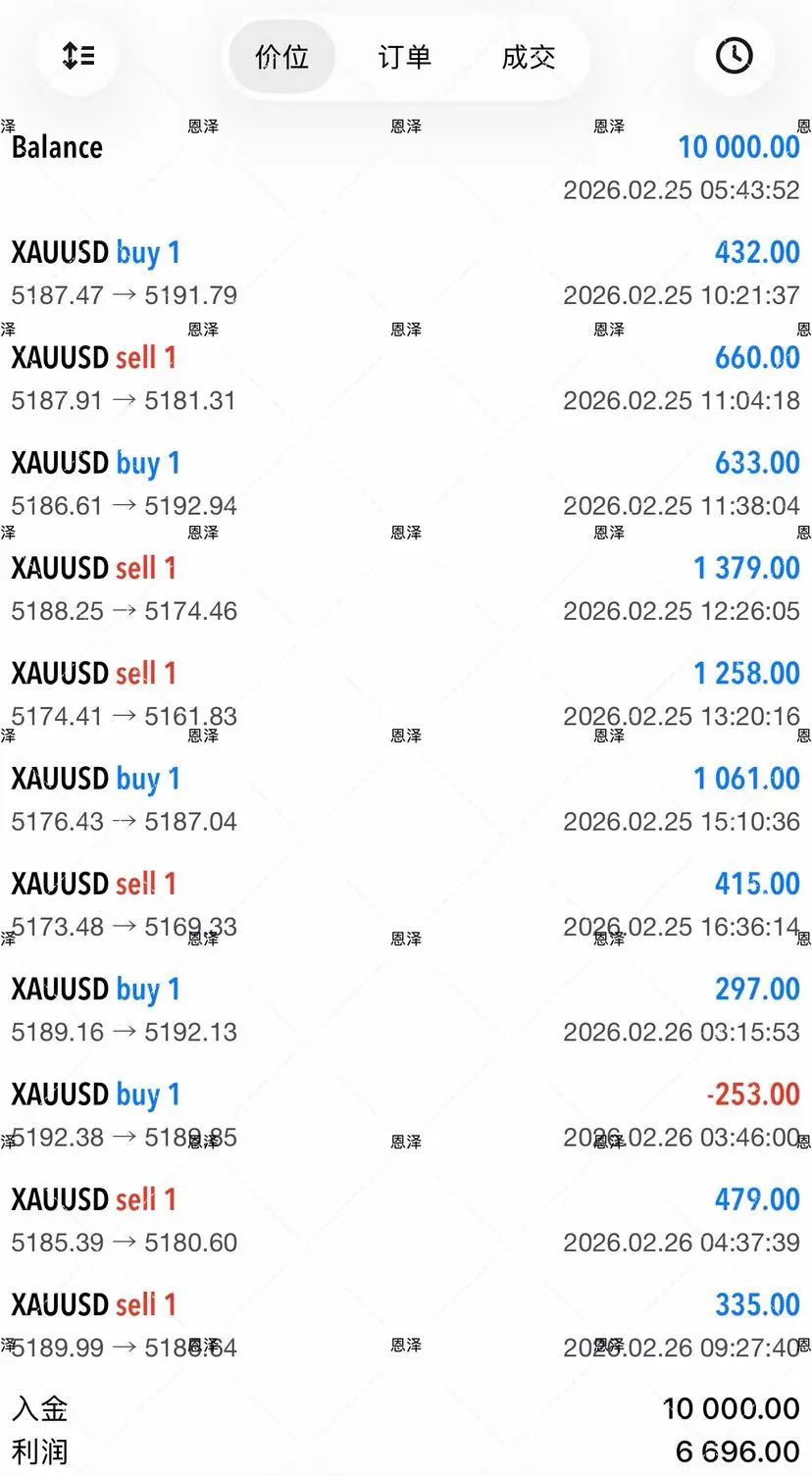
Task: Switch to the 价位 tab
Action: tap(282, 57)
